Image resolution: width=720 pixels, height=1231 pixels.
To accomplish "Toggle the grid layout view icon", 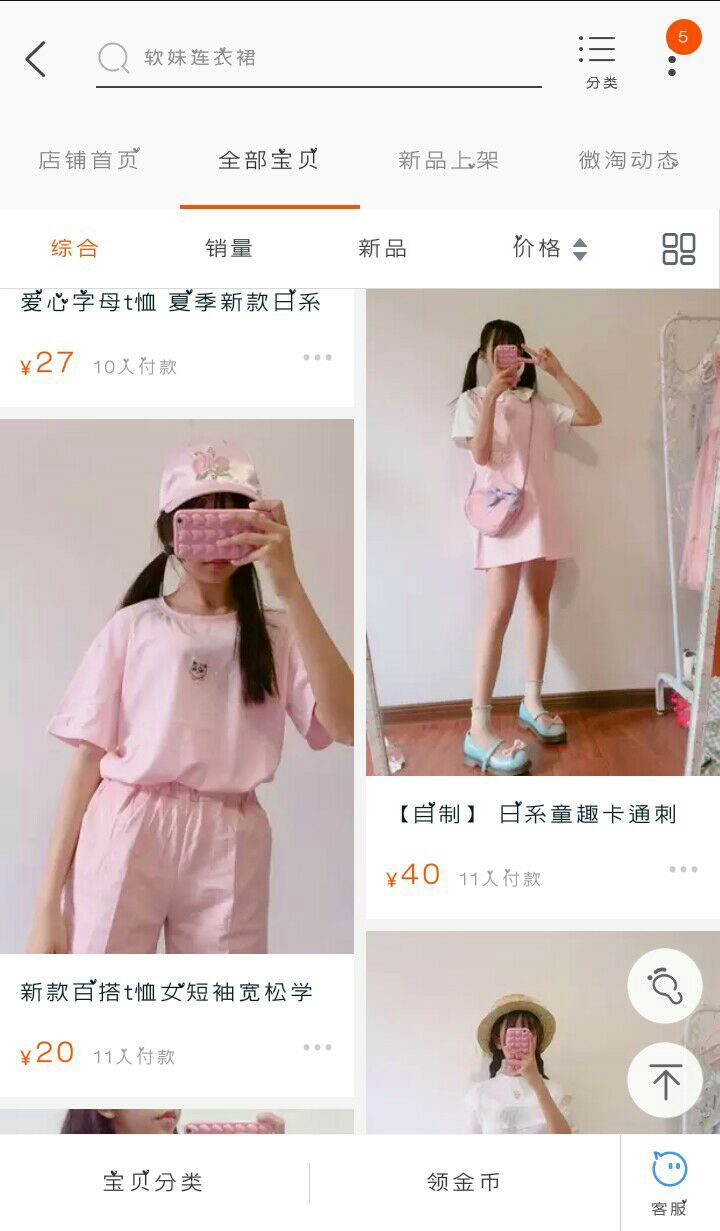I will pyautogui.click(x=678, y=248).
